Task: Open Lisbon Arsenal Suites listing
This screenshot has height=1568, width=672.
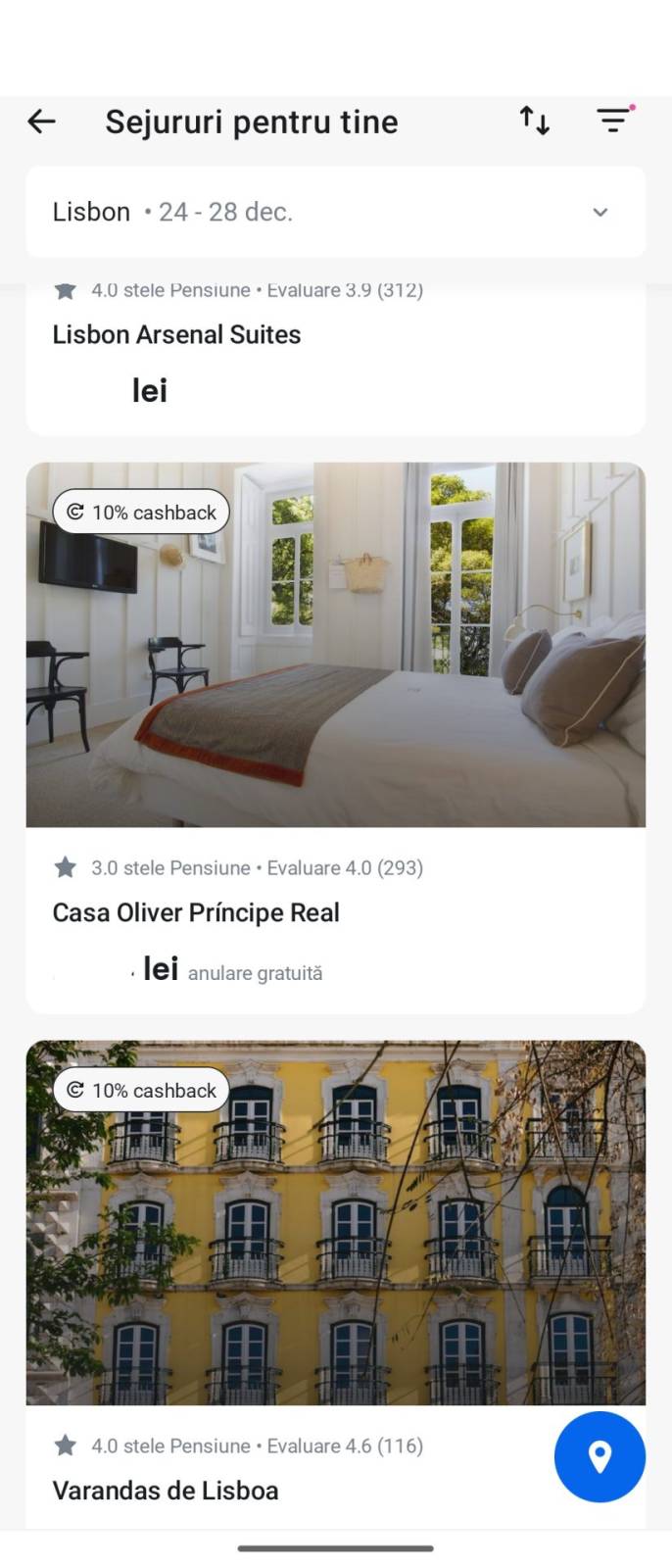Action: [176, 335]
